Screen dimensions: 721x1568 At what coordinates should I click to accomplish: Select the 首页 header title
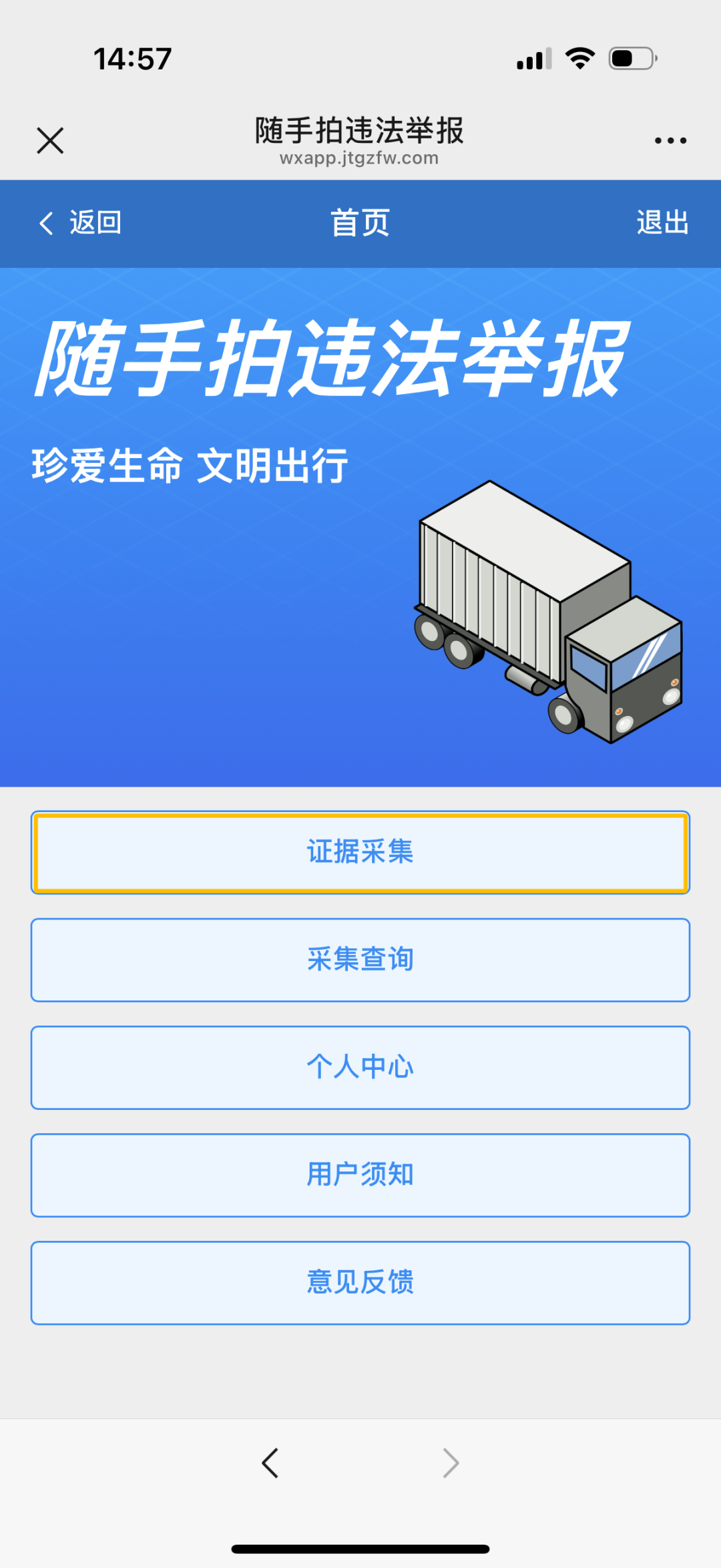[x=360, y=223]
